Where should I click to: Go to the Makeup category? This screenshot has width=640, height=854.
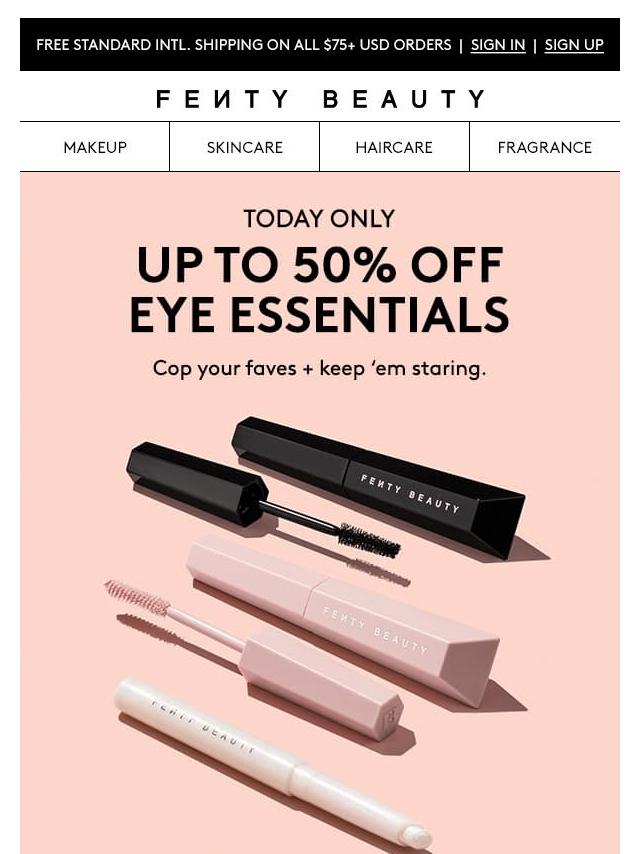tap(95, 147)
